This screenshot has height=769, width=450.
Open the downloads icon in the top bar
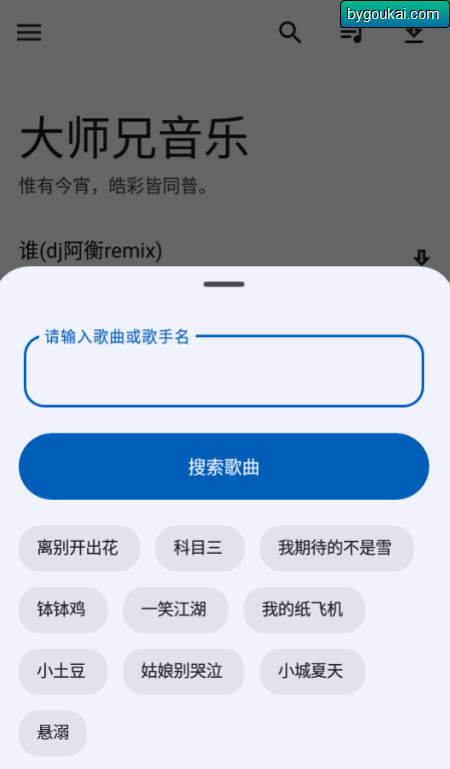point(414,34)
